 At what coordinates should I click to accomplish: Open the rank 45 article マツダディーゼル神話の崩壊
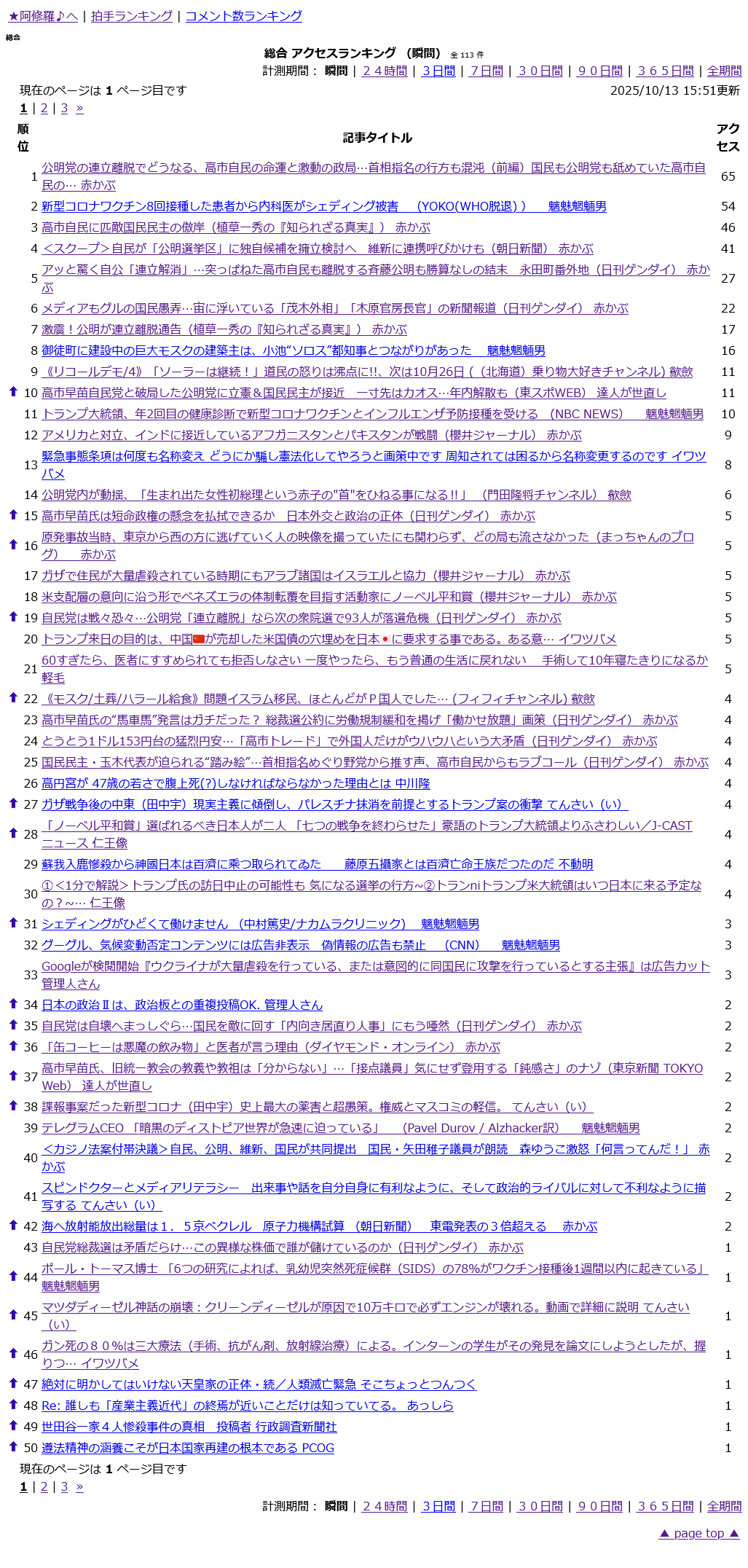point(365,1307)
